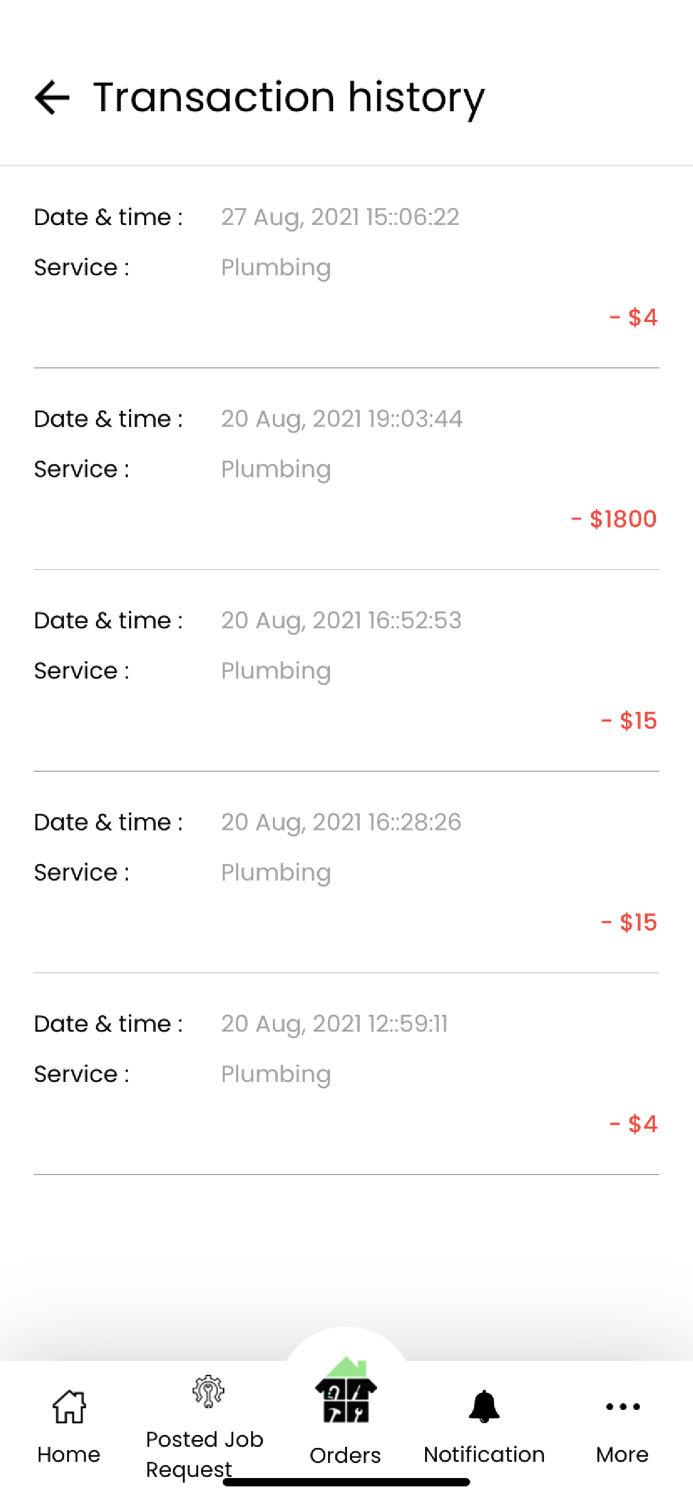Switch to the Home tab
This screenshot has height=1500, width=693.
pos(69,1427)
